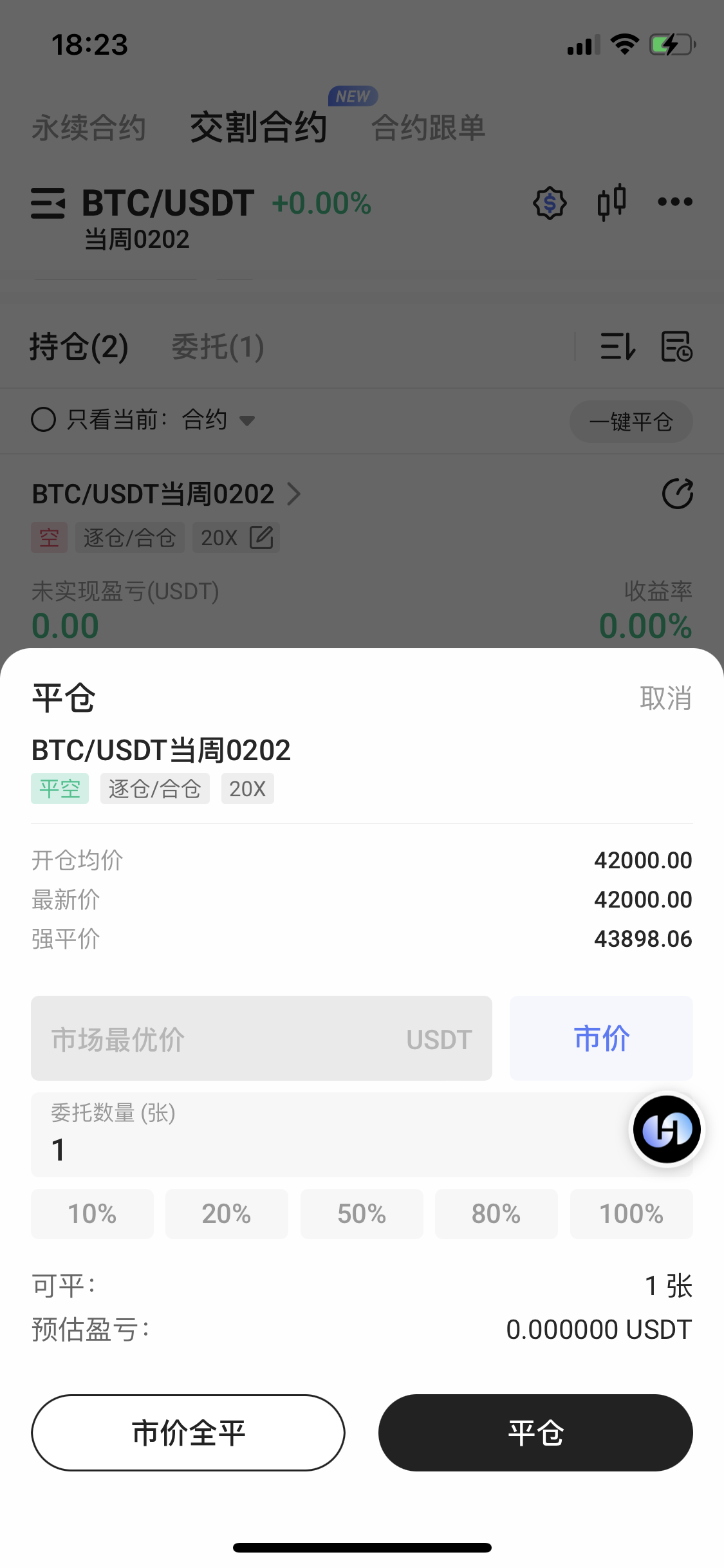The image size is (724, 1568).
Task: Tap 市价全平 to close all at market
Action: tap(188, 1433)
